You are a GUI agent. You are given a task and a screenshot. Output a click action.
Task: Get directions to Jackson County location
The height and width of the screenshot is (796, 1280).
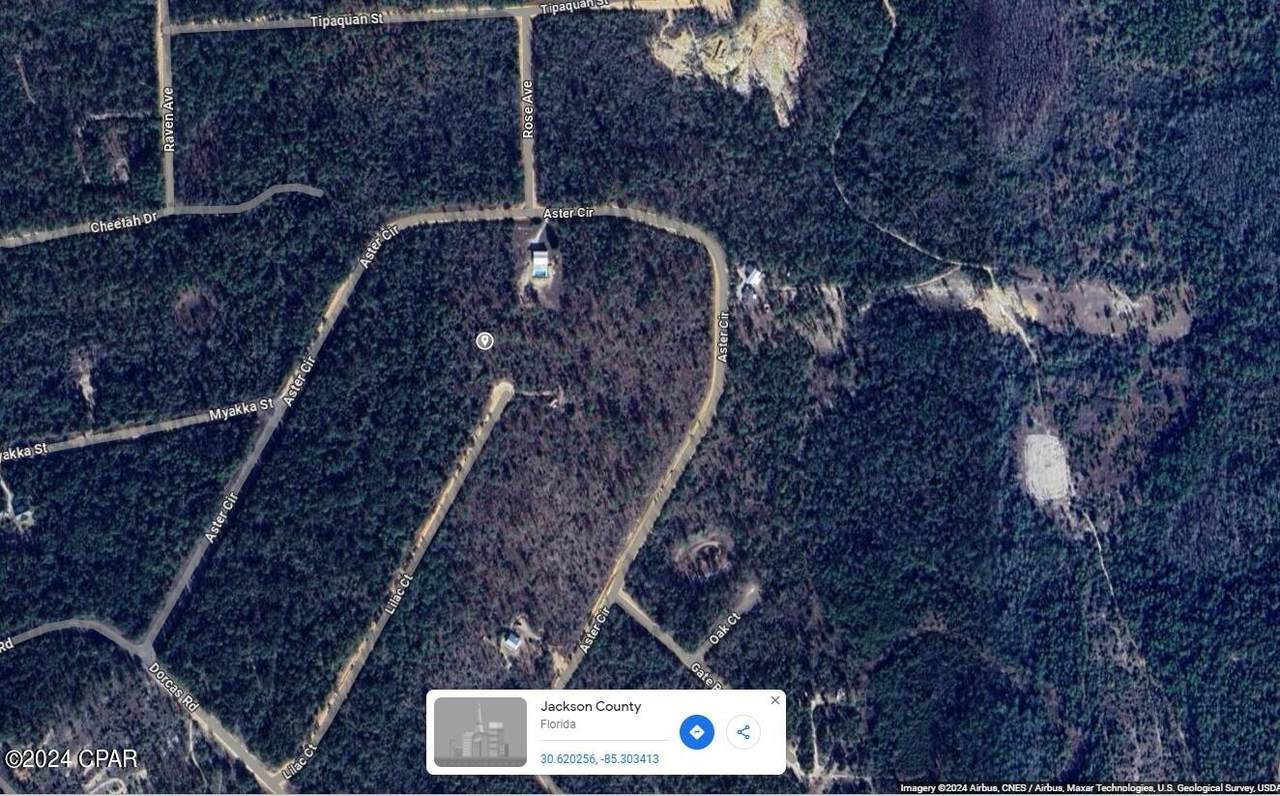pos(697,732)
